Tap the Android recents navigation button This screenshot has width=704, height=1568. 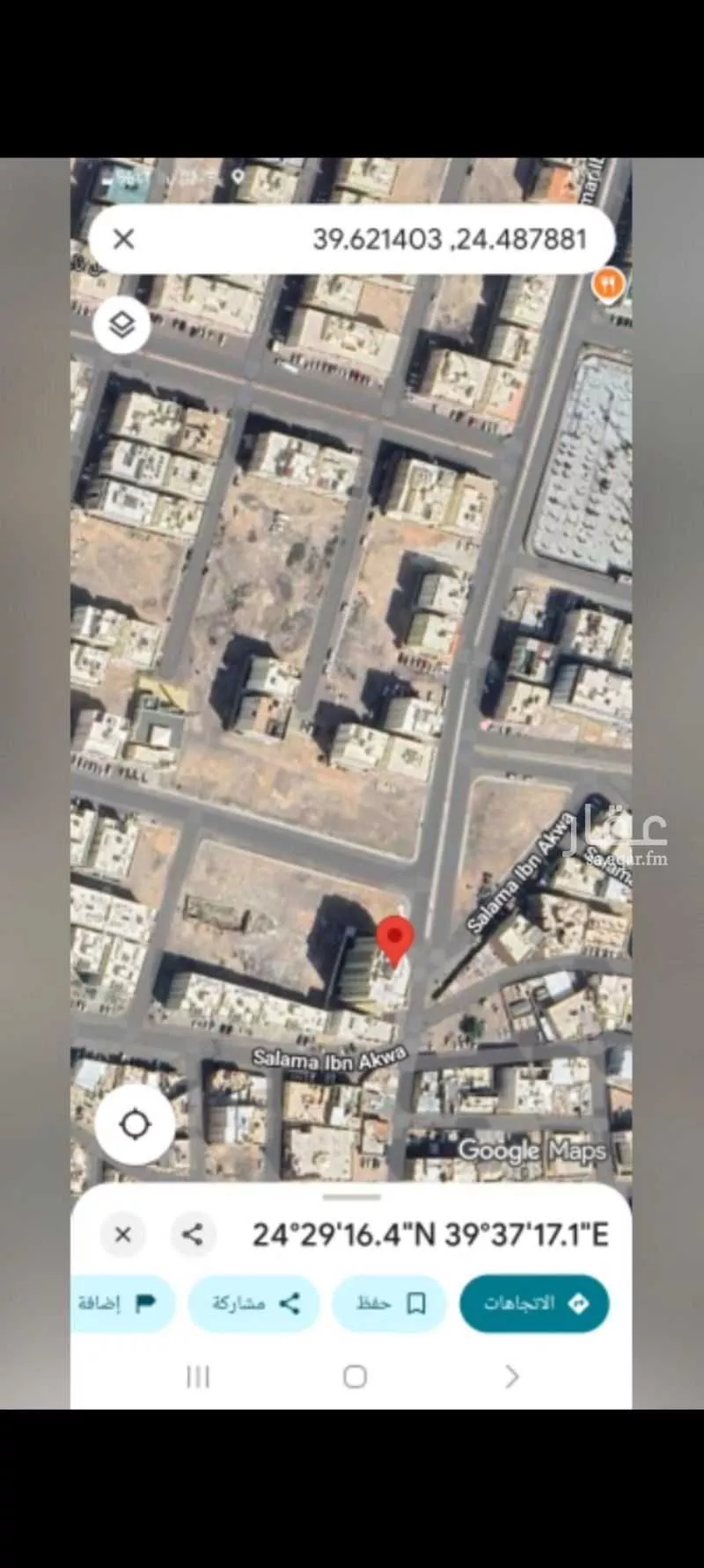coord(198,1377)
